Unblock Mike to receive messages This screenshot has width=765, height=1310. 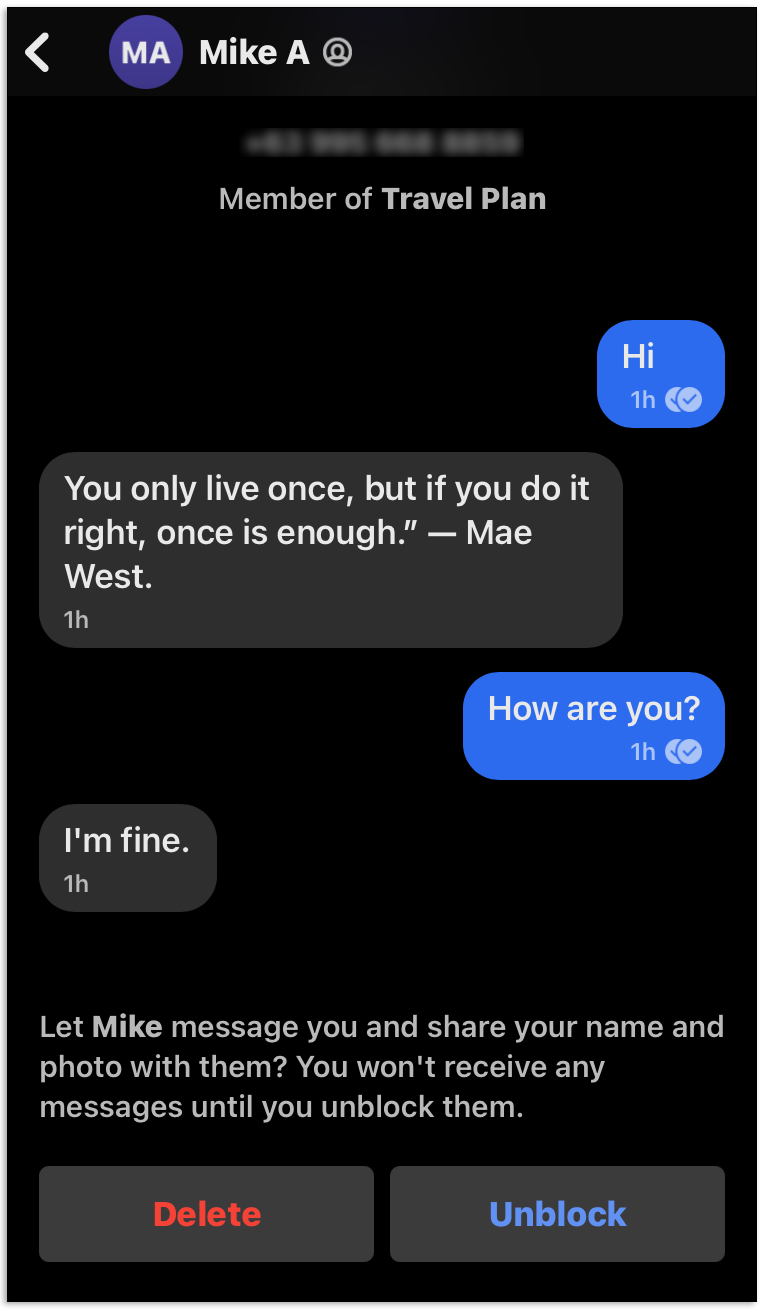pyautogui.click(x=557, y=1214)
